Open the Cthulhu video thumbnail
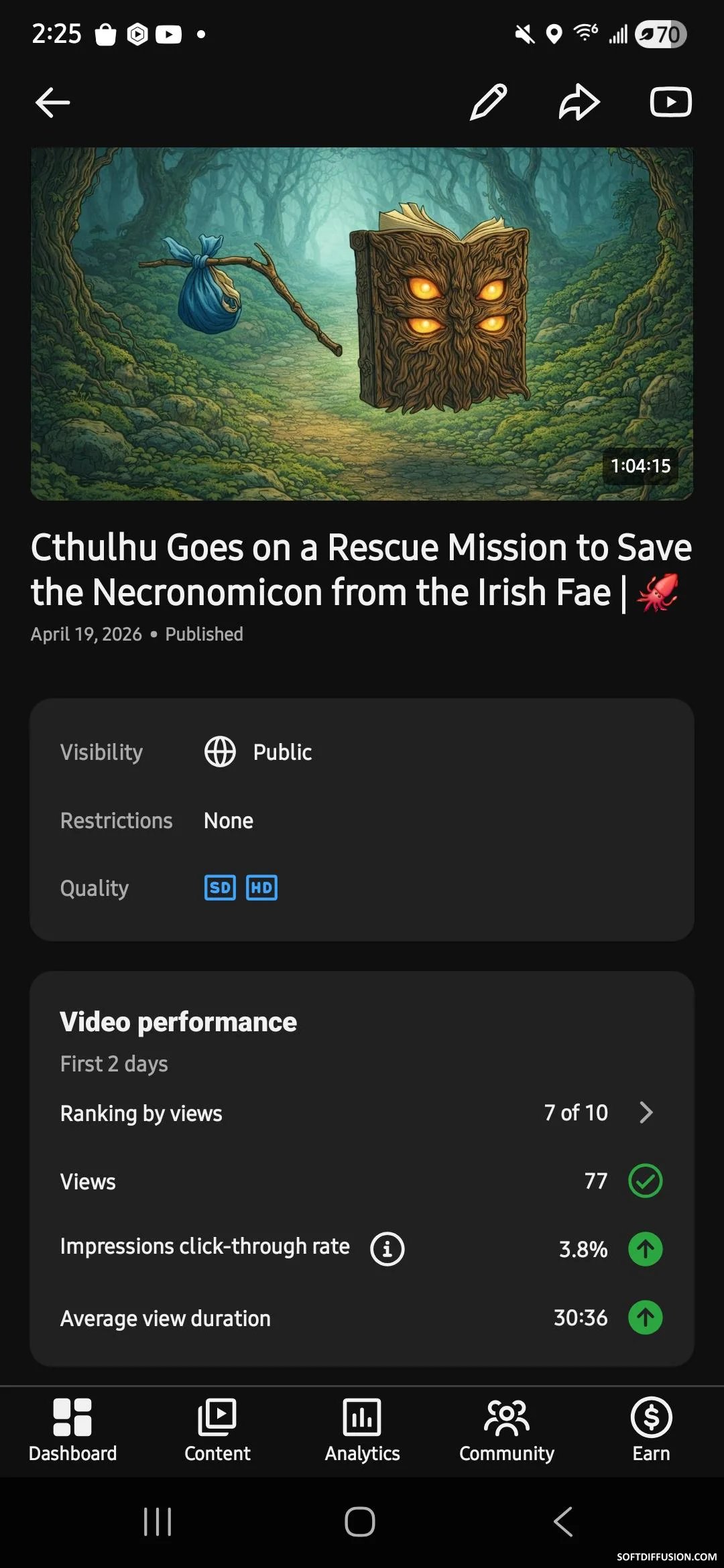 coord(362,324)
